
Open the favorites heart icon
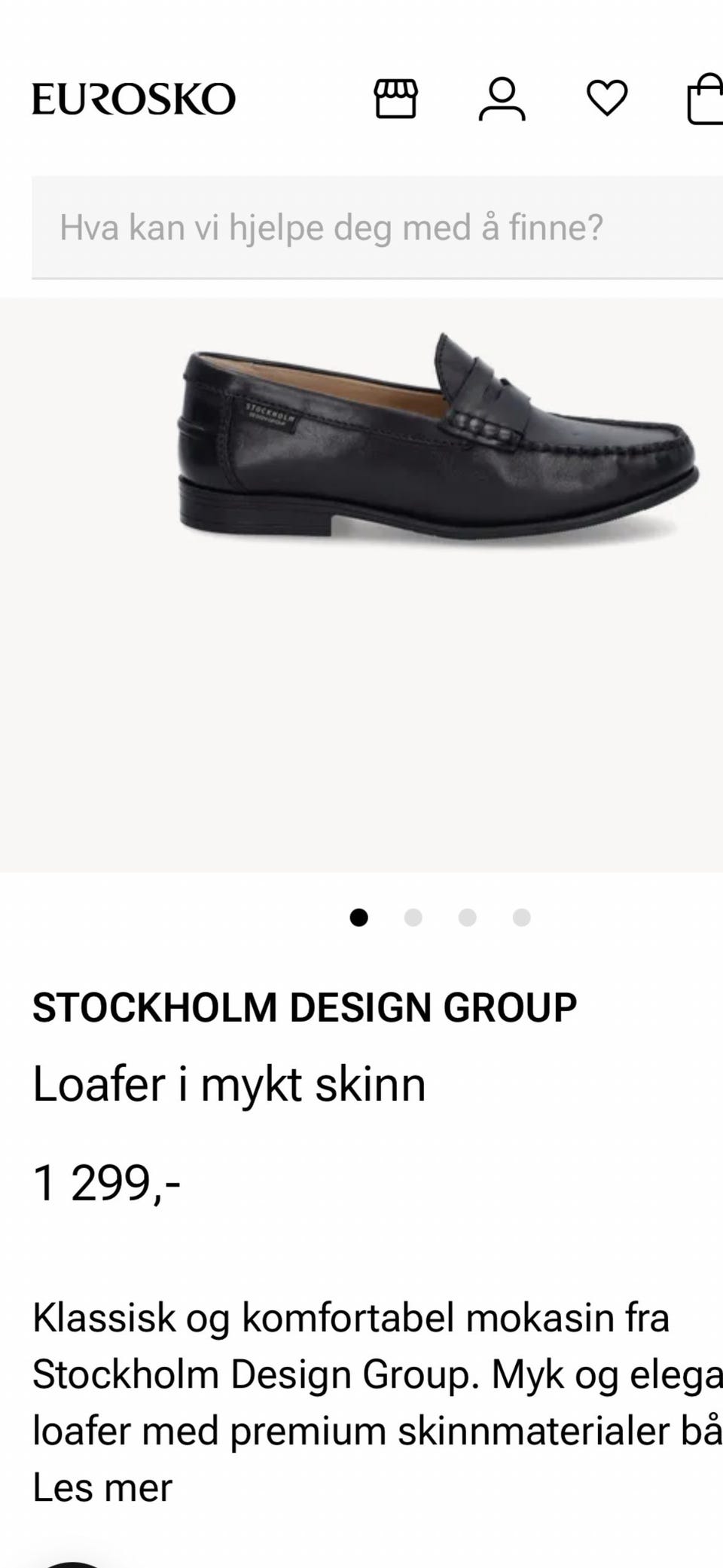[x=607, y=98]
